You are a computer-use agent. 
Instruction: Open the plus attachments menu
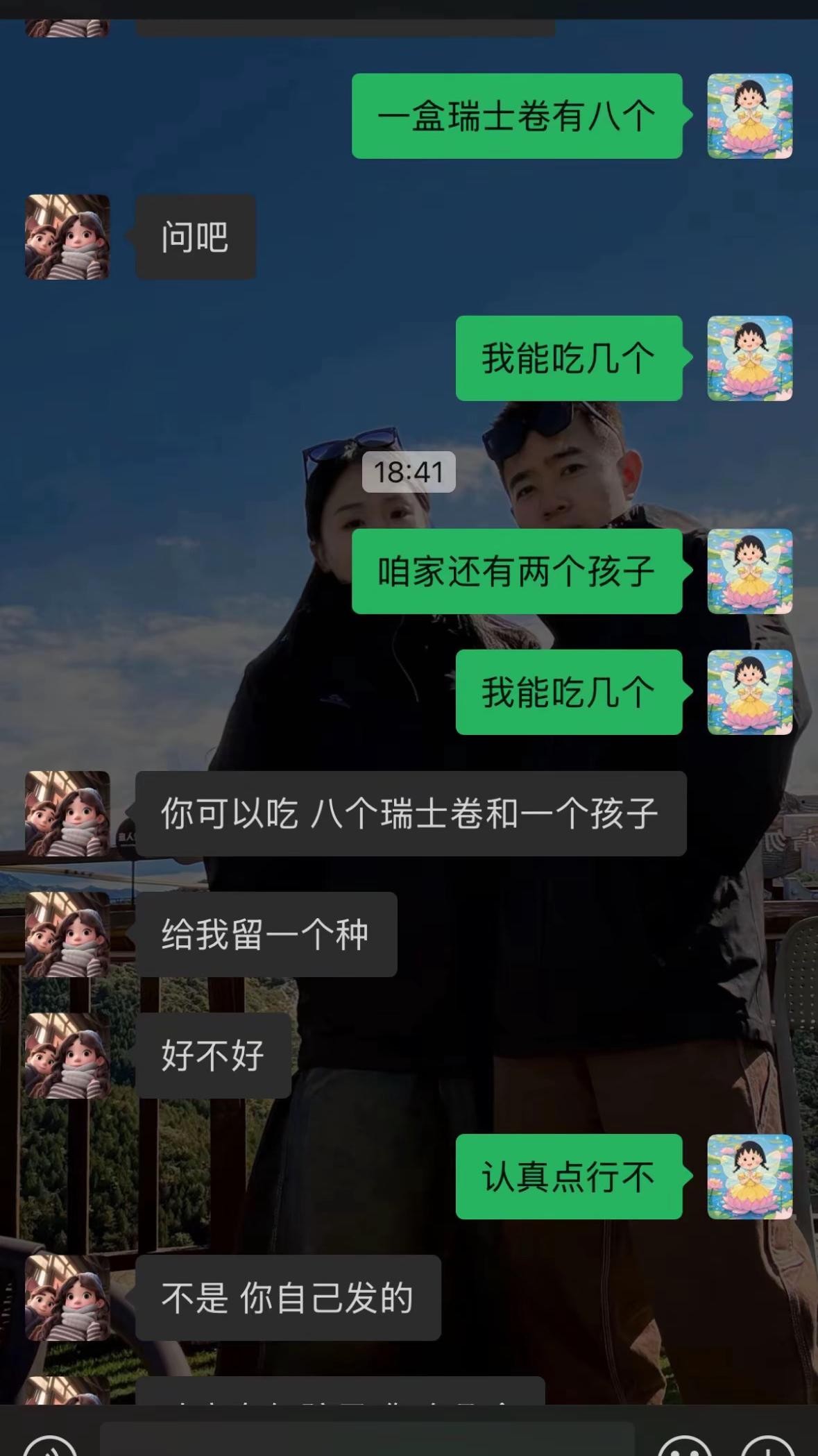767,1447
